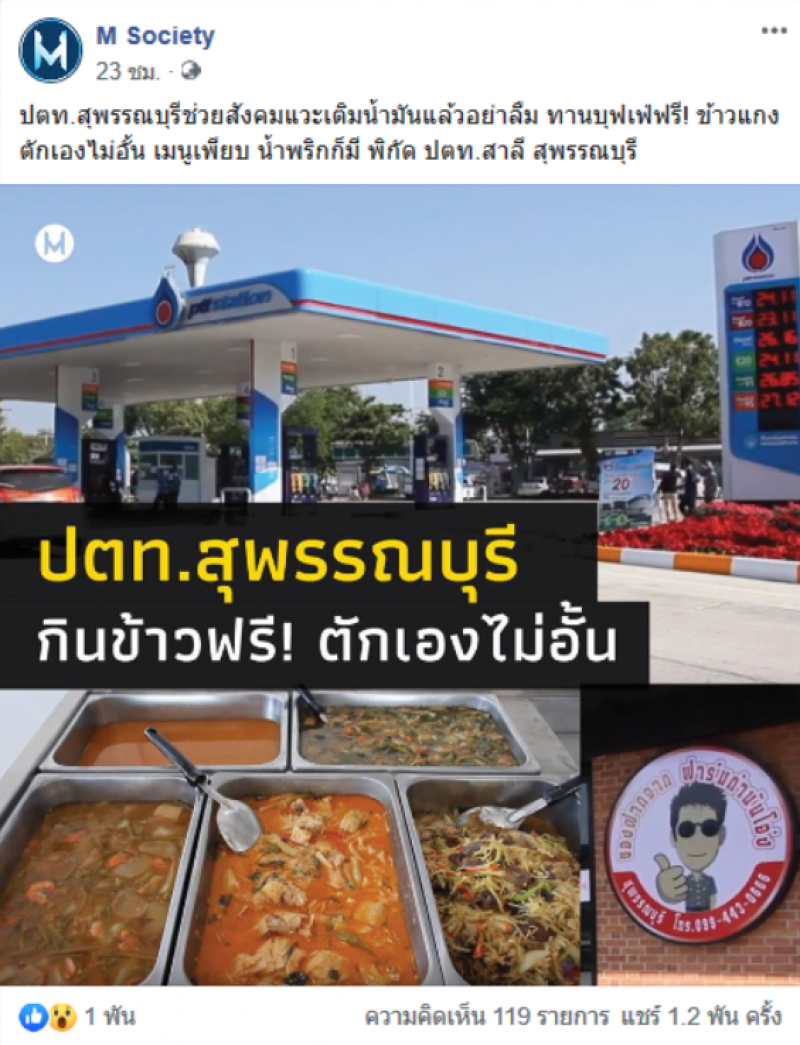Open the M Society page name link
This screenshot has width=800, height=1045.
point(155,37)
